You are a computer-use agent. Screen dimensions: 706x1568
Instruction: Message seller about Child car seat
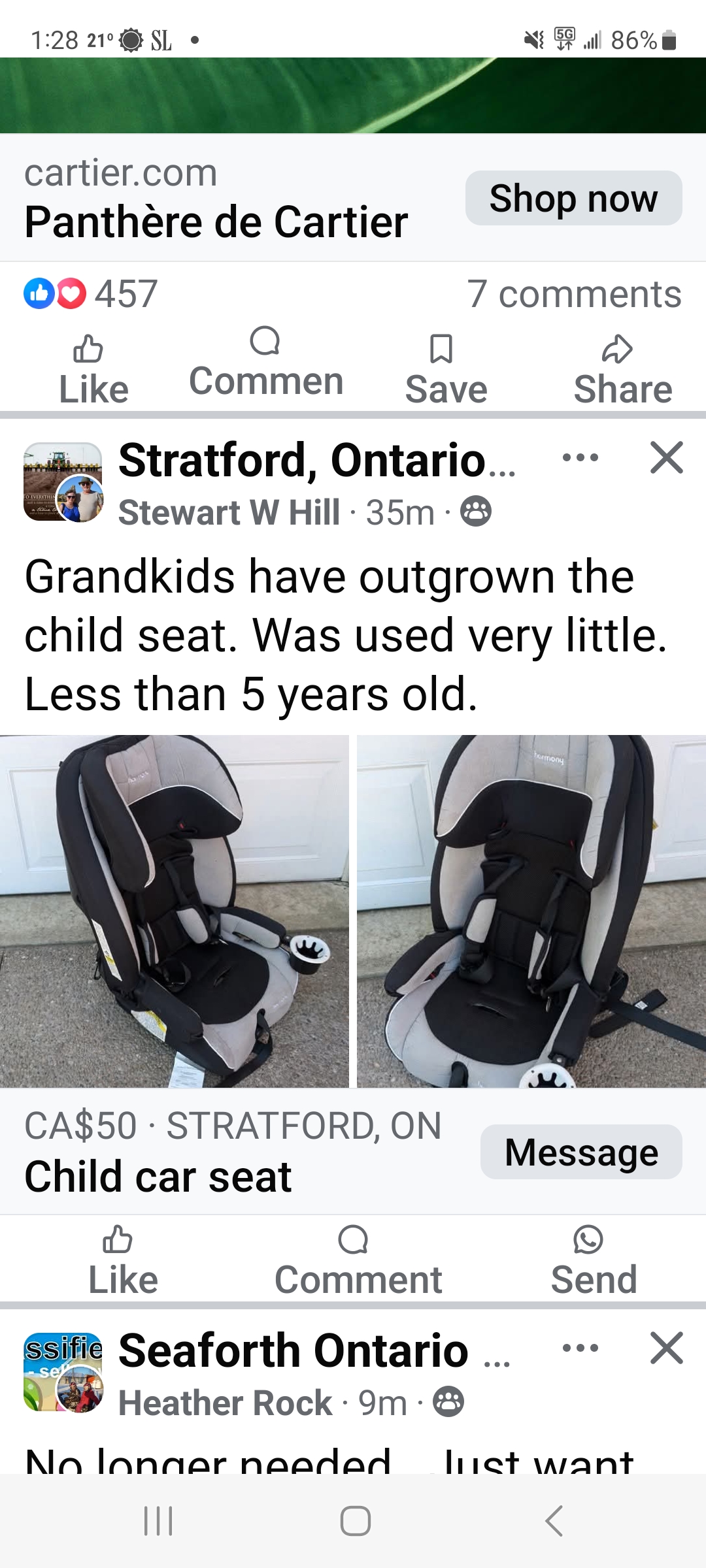[580, 1152]
